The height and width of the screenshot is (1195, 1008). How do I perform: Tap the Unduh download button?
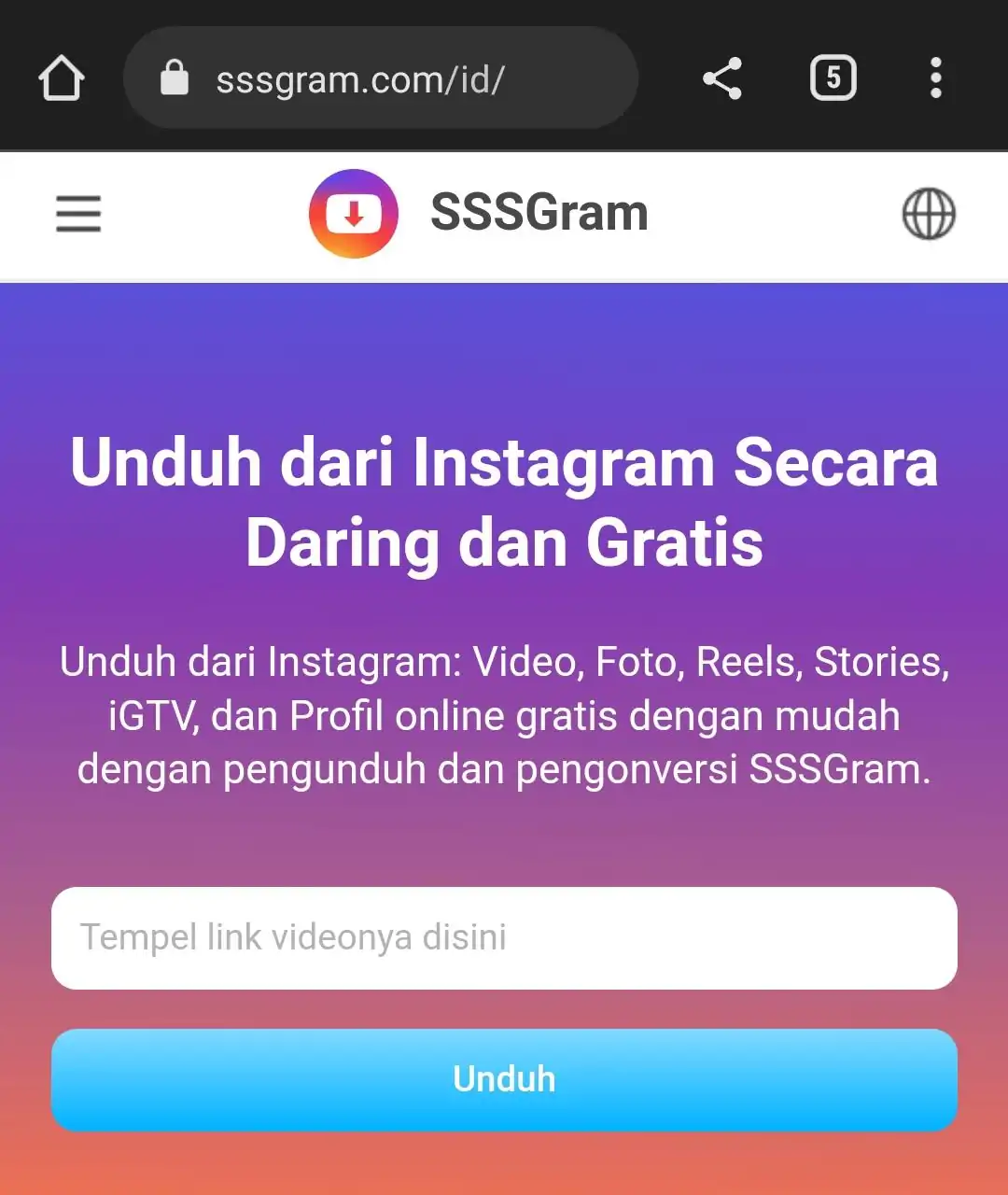(504, 1079)
